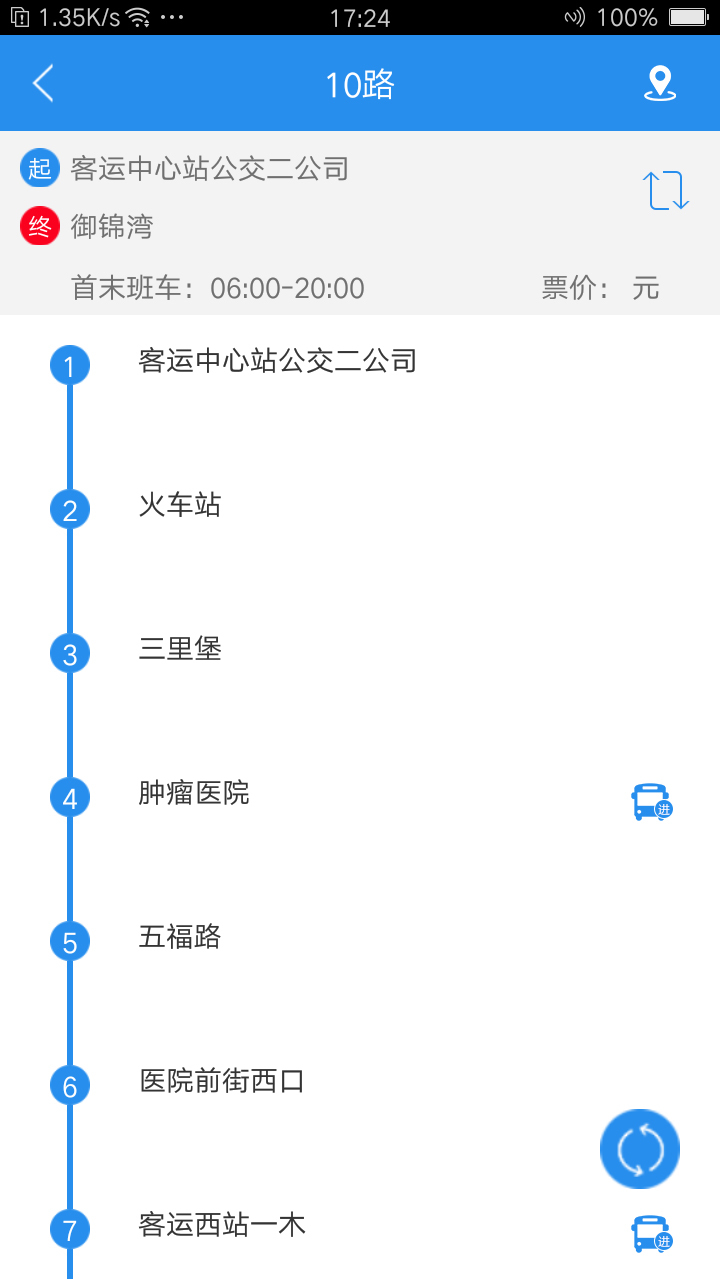
Task: Select the 五福路 station entry
Action: 178,940
